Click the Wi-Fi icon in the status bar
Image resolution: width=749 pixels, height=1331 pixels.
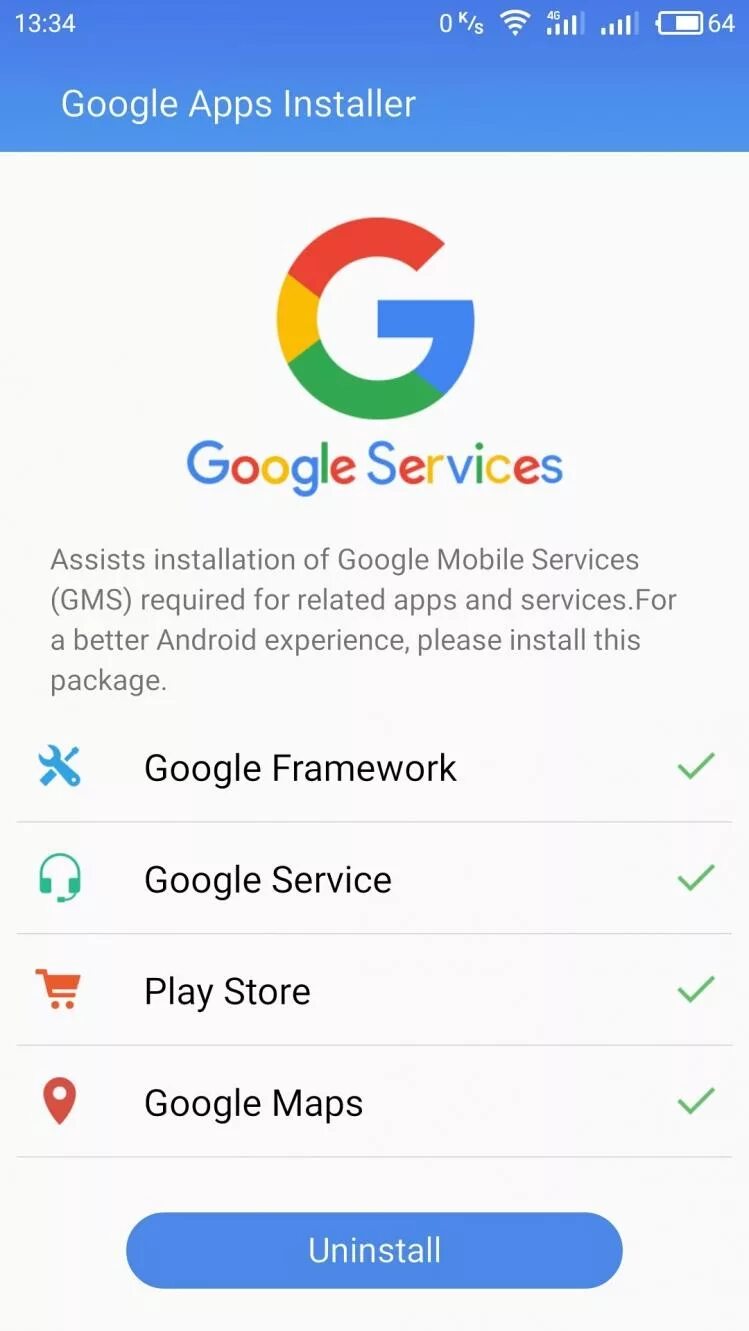[x=514, y=22]
